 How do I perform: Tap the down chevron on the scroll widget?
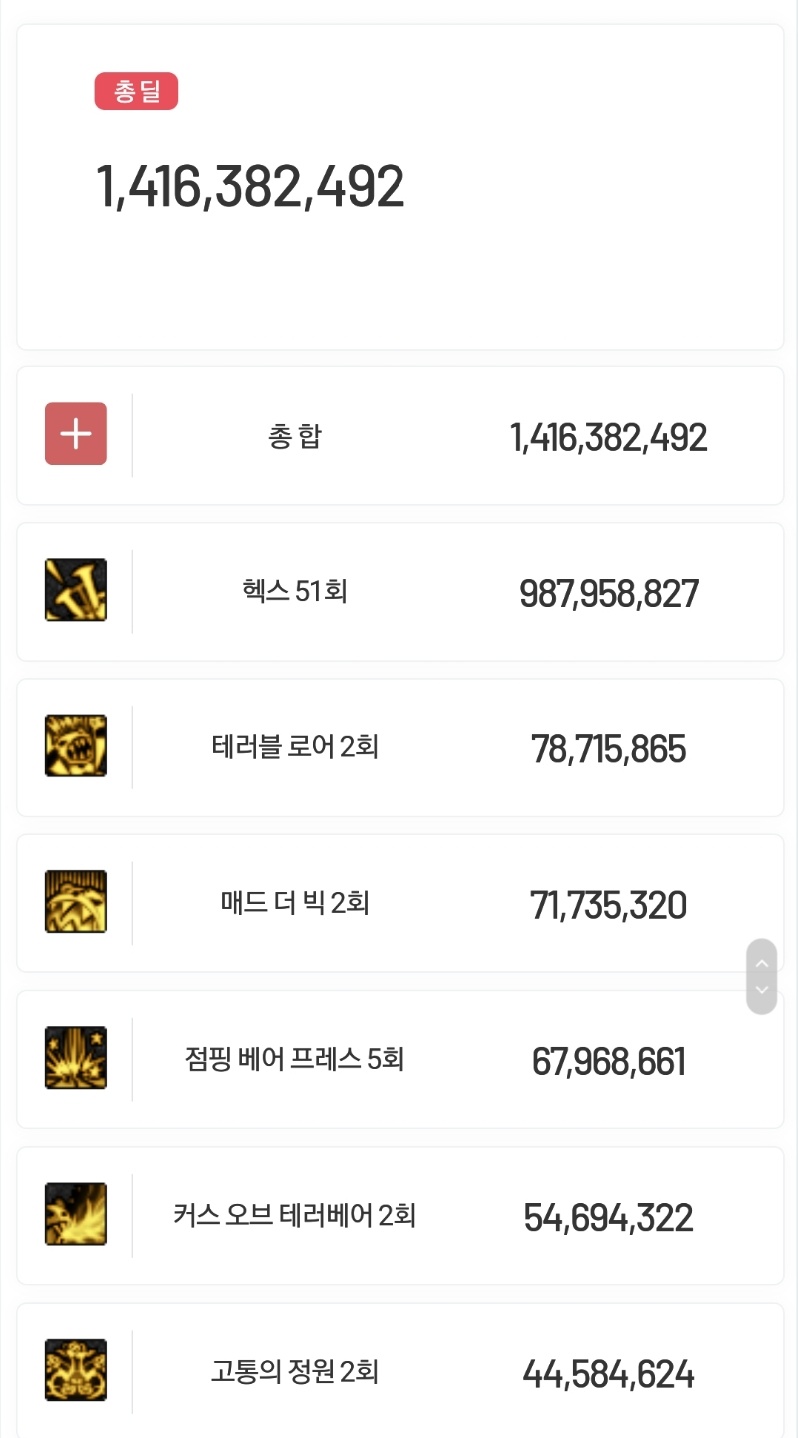pyautogui.click(x=762, y=990)
